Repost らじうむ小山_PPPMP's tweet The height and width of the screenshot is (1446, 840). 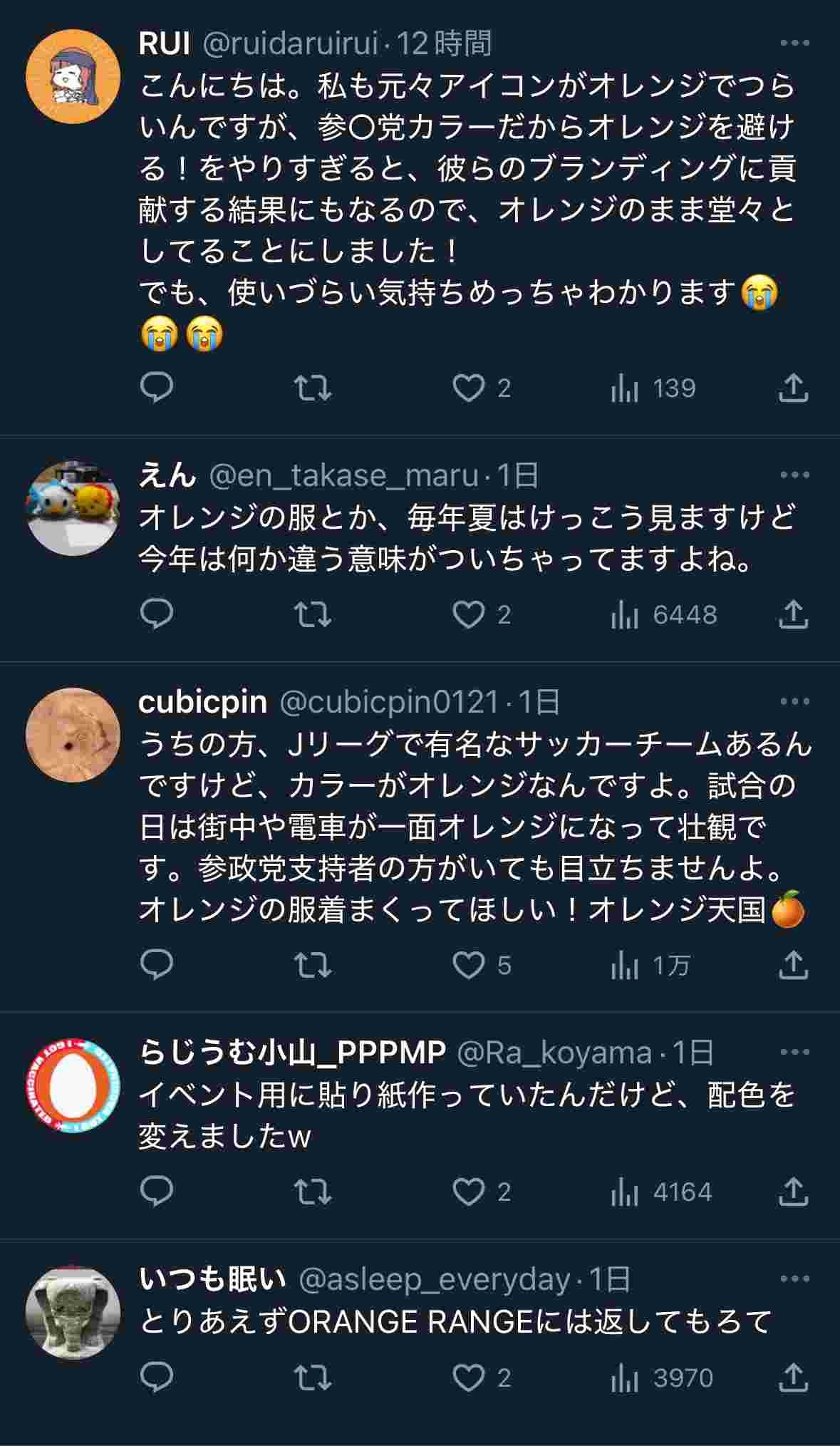[313, 1192]
